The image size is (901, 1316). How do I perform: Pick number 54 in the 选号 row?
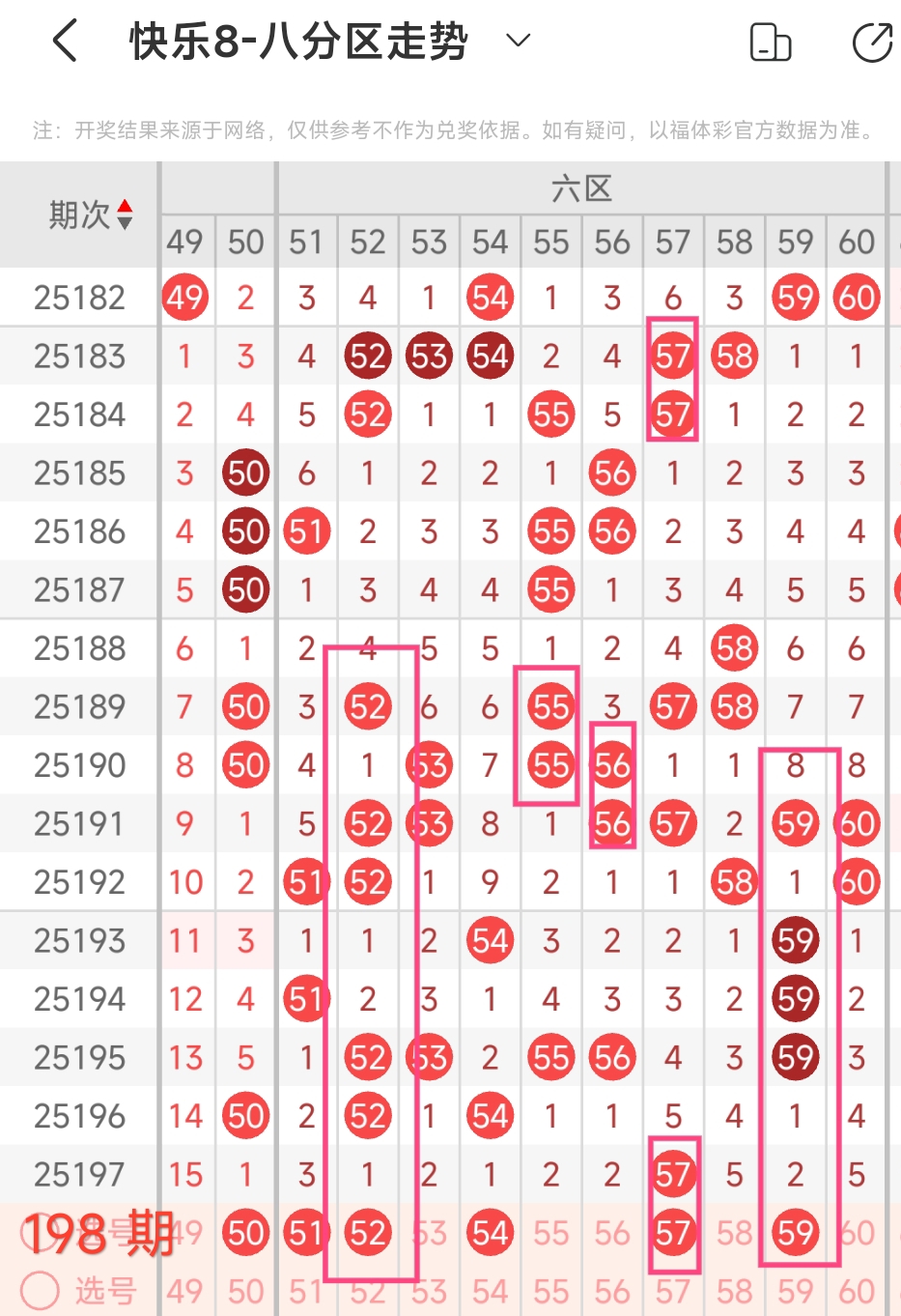pos(490,1291)
